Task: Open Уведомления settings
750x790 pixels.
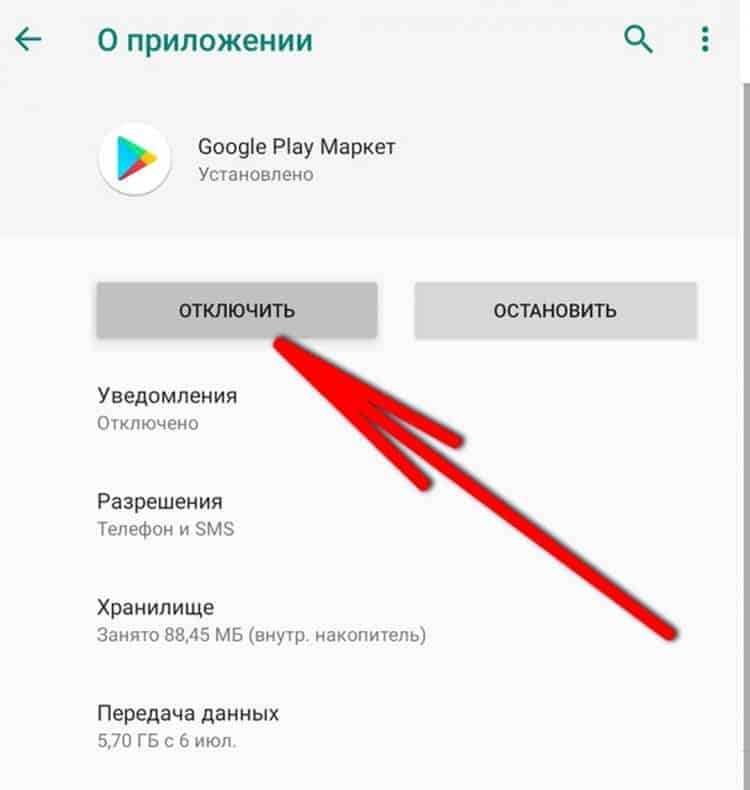Action: (167, 407)
